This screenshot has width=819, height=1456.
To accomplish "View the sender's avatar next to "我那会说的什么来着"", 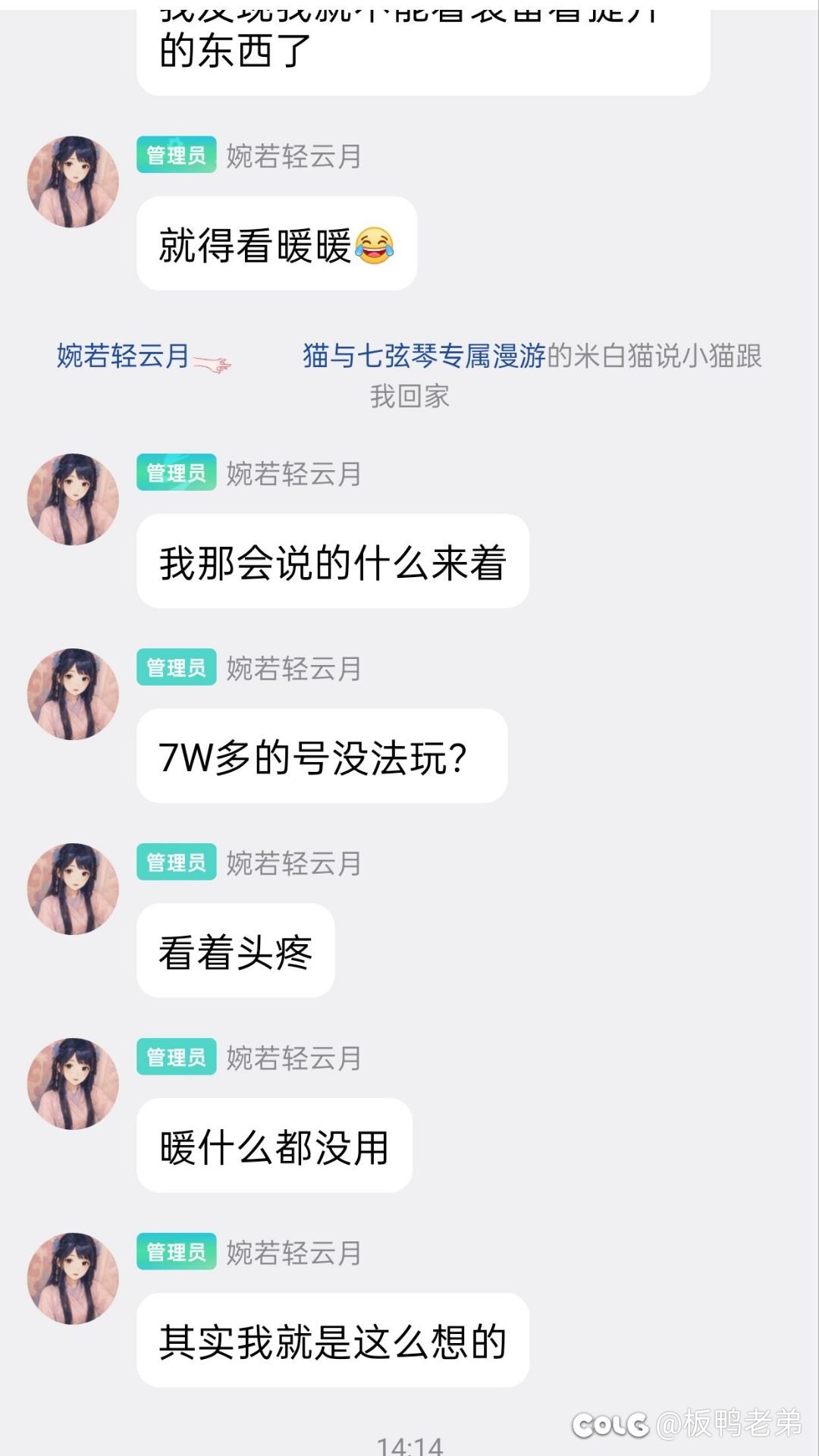I will point(73,500).
